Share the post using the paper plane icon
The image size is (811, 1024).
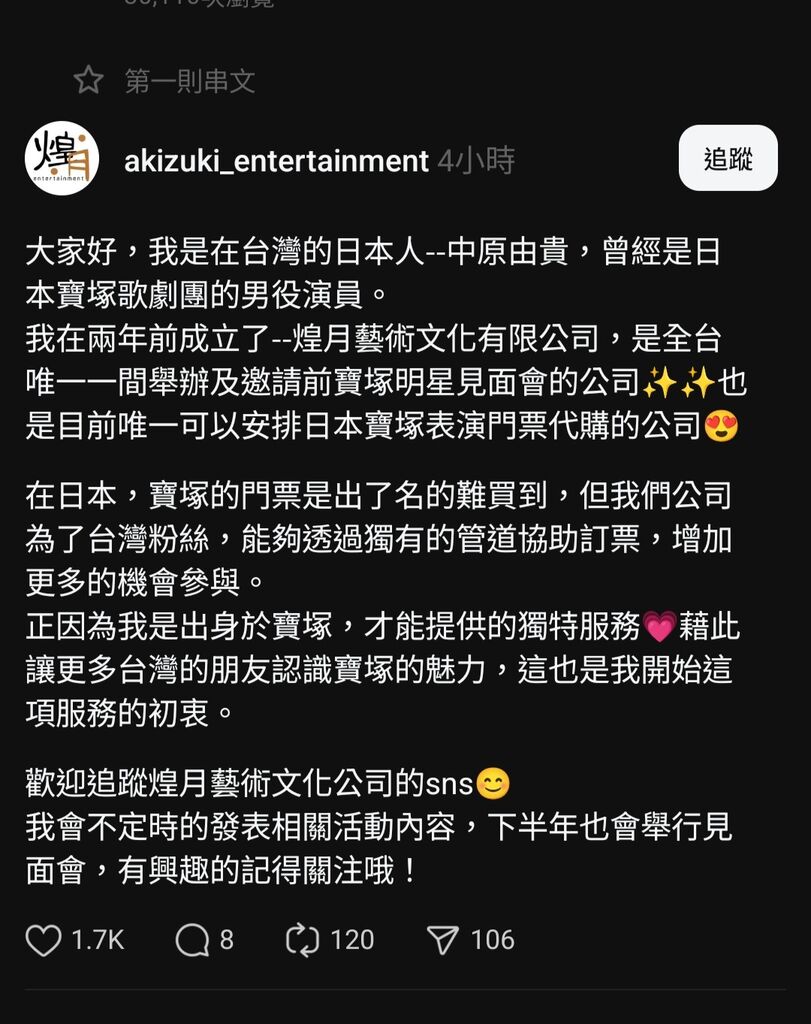pyautogui.click(x=443, y=940)
